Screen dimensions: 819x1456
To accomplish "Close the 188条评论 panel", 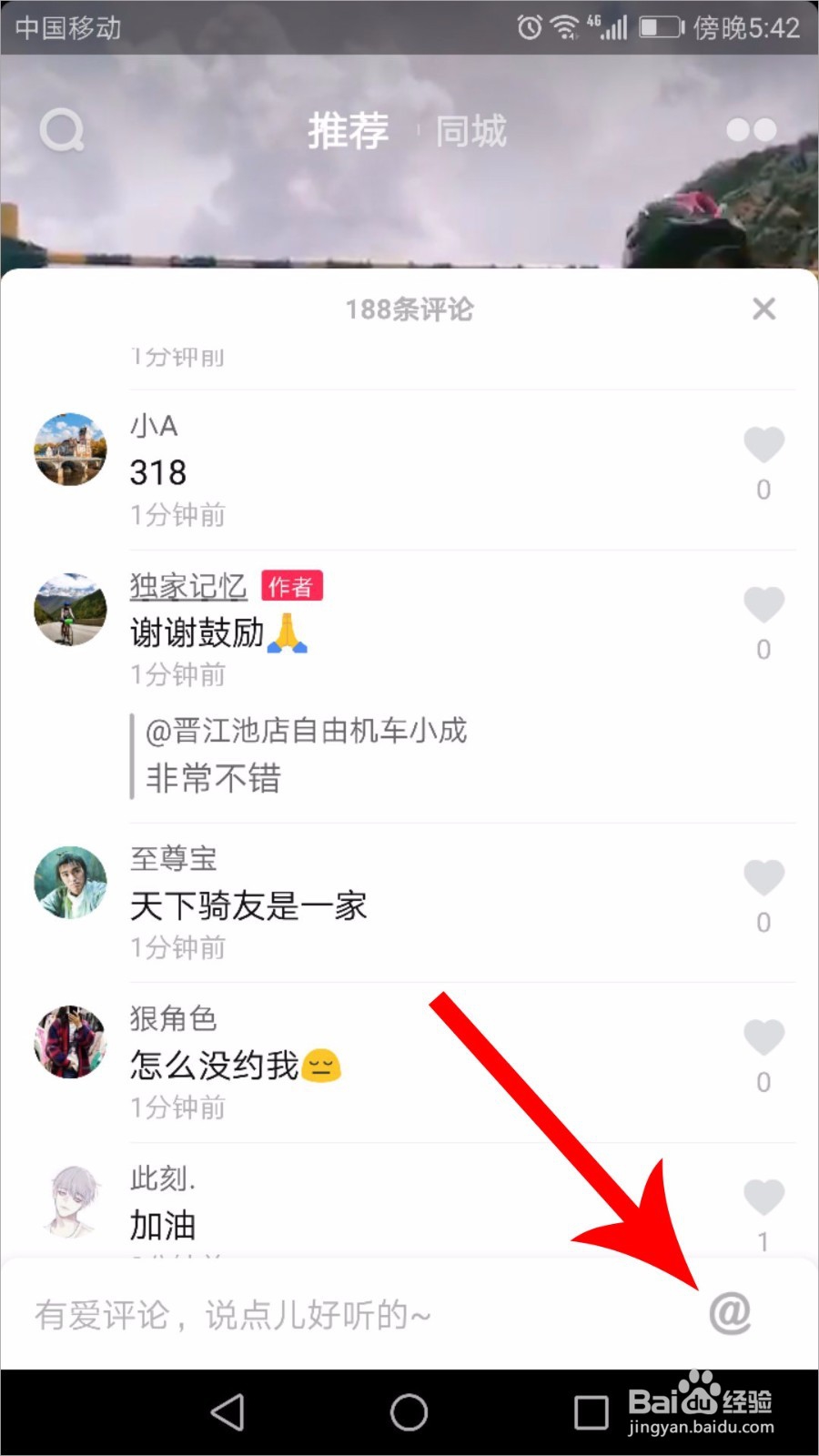I will coord(763,309).
